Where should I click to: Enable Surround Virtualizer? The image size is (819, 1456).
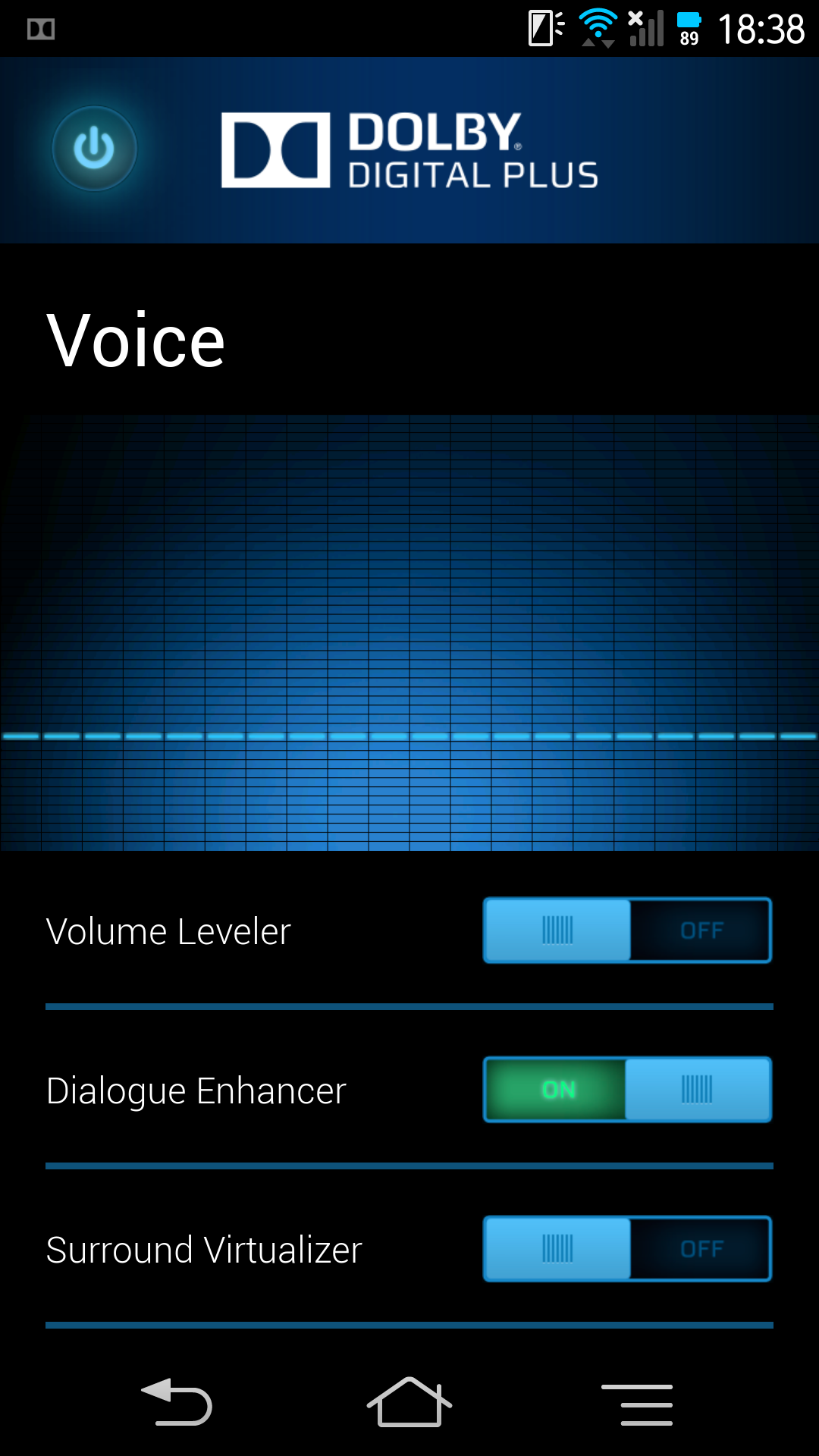coord(627,1249)
